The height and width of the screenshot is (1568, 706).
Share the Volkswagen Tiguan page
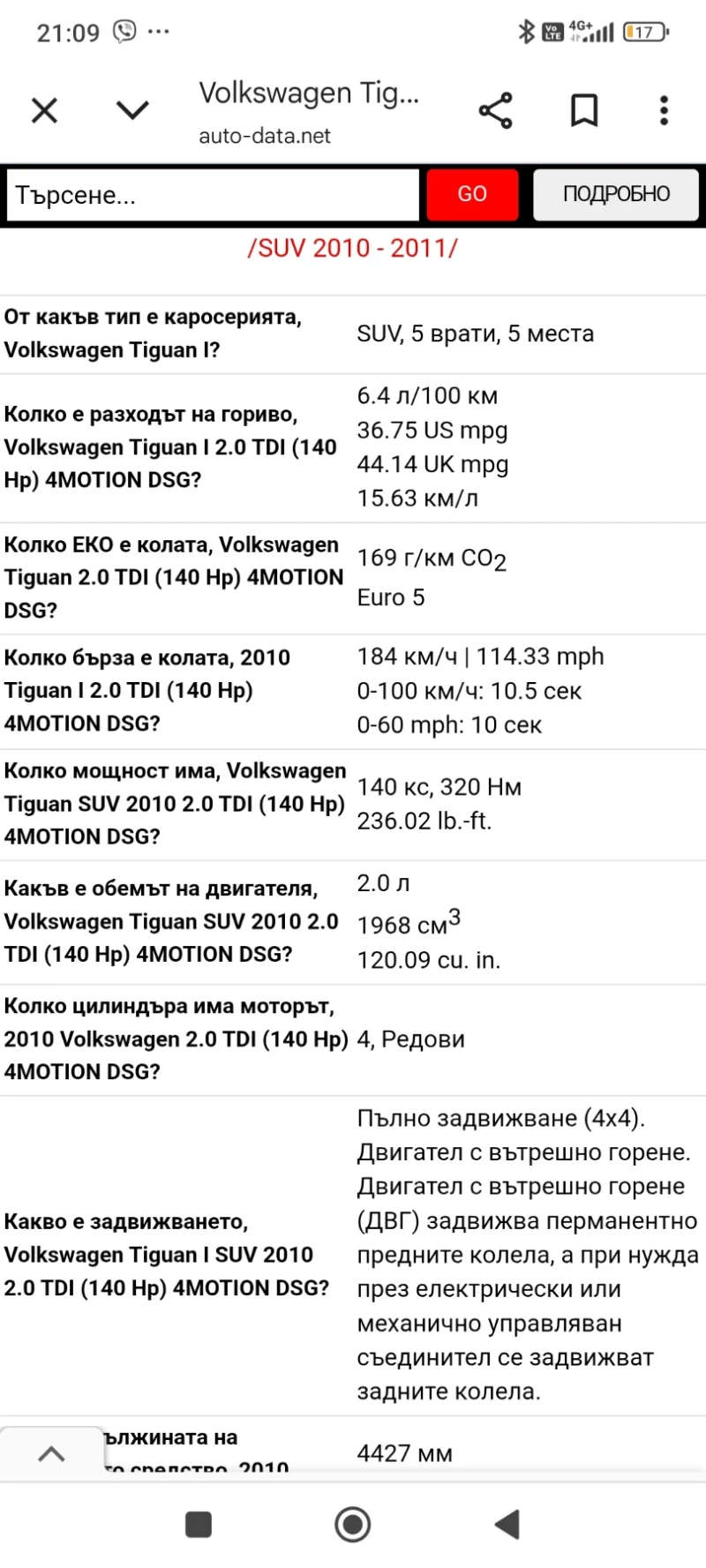(495, 109)
